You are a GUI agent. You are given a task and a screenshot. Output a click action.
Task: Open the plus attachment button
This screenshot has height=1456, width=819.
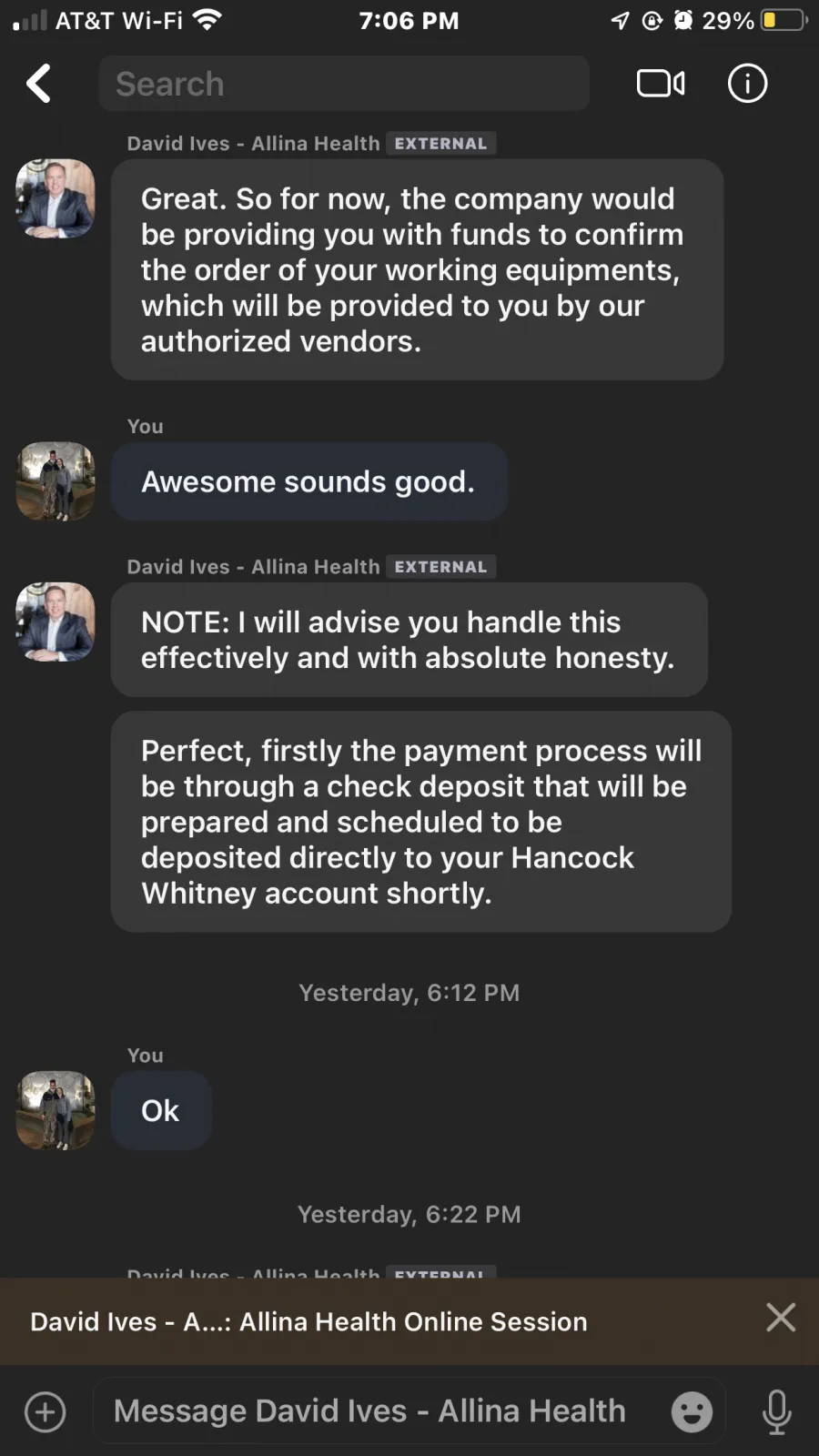45,1412
